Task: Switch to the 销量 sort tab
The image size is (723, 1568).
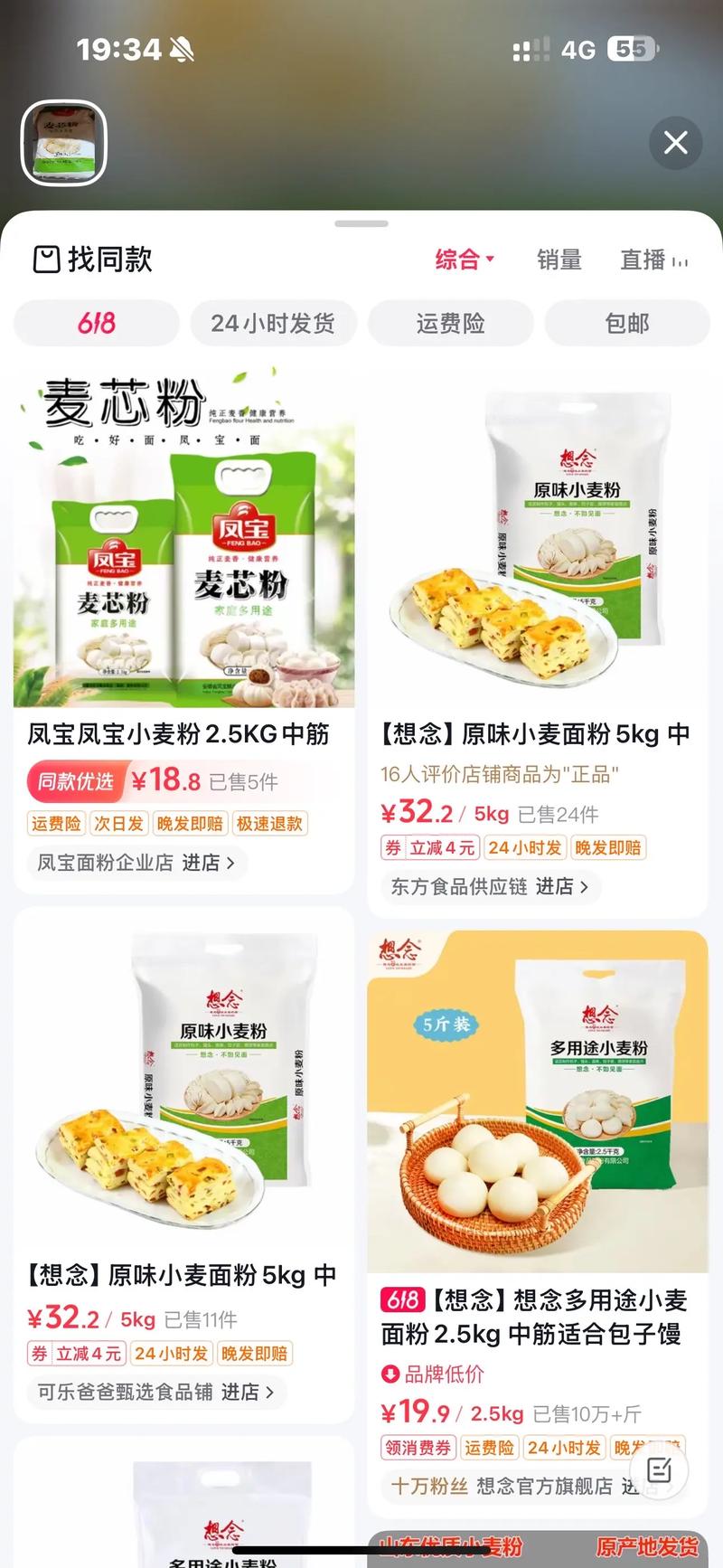Action: [x=559, y=260]
